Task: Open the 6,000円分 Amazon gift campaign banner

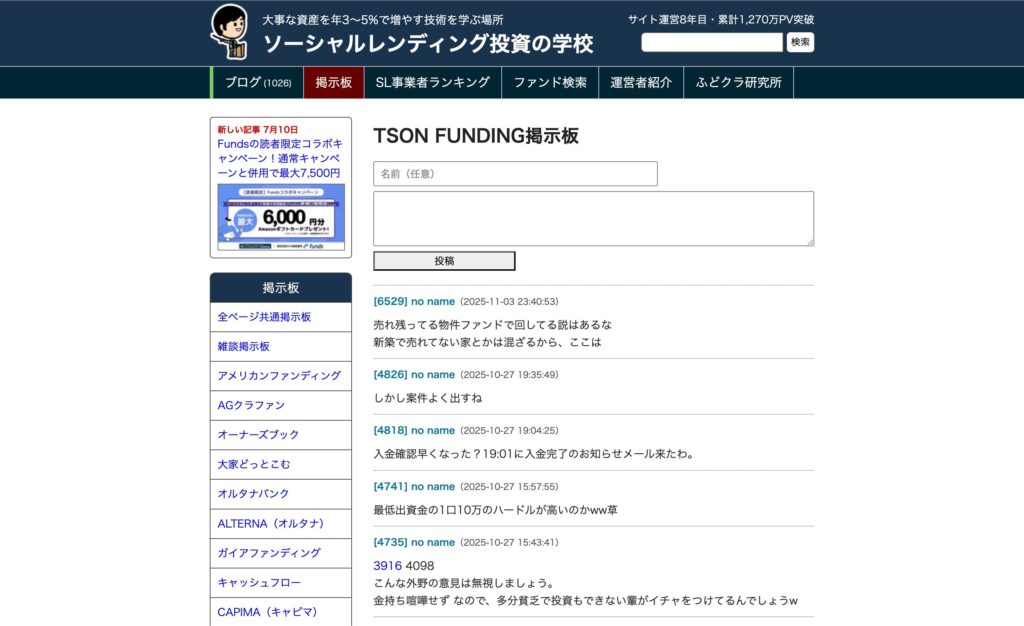Action: click(x=281, y=216)
